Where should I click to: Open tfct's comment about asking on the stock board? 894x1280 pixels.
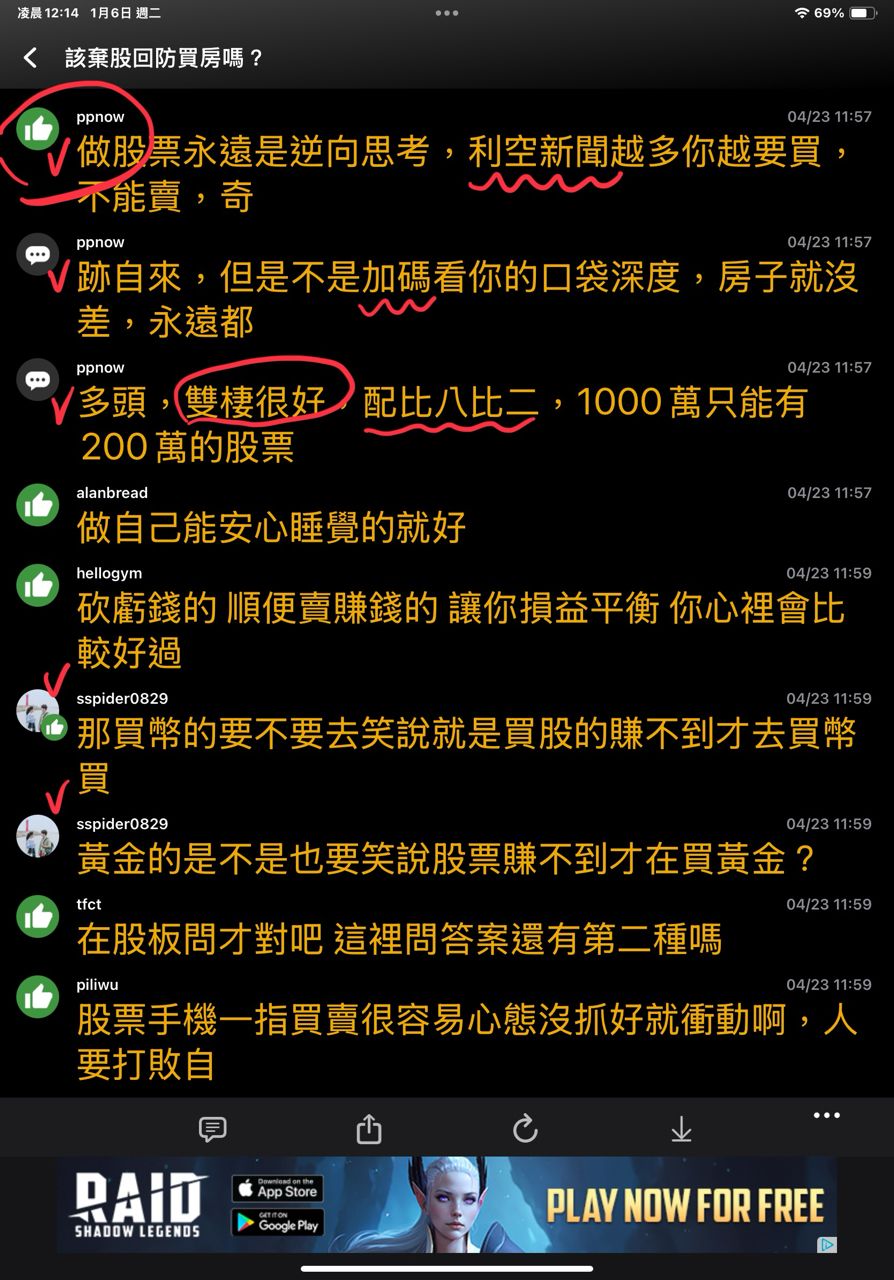pyautogui.click(x=399, y=939)
